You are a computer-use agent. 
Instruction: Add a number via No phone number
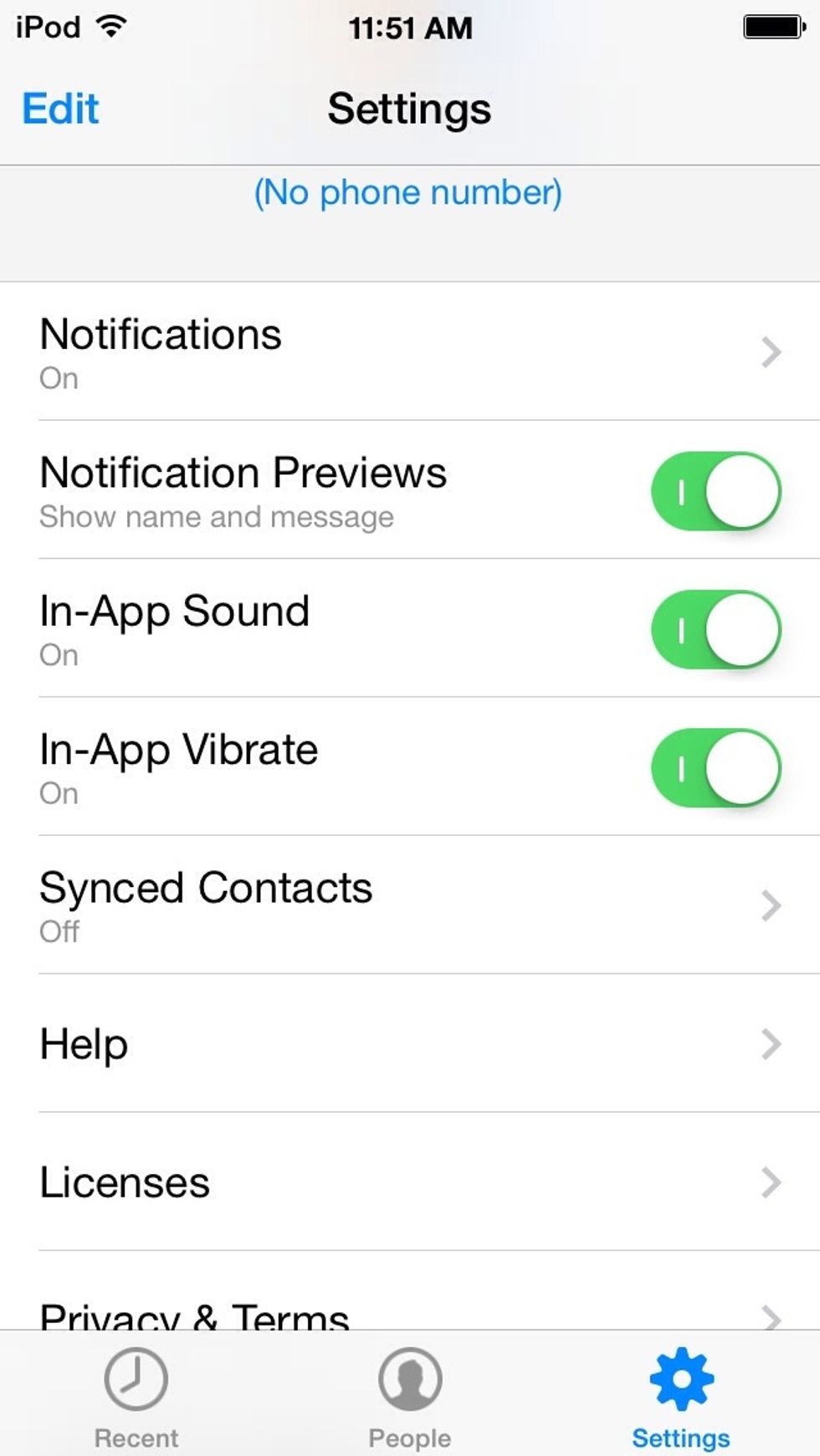click(x=408, y=192)
